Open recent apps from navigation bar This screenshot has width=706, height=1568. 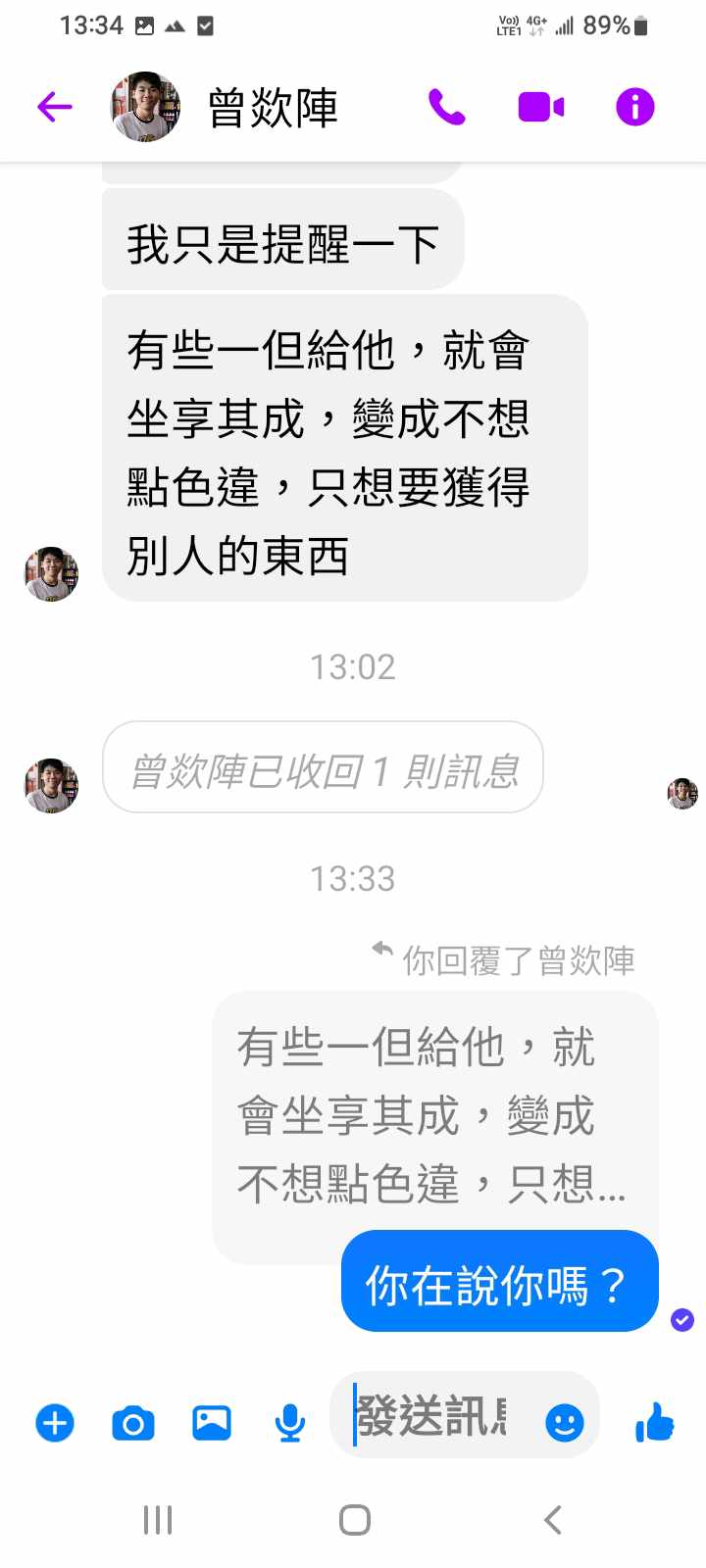point(158,1520)
